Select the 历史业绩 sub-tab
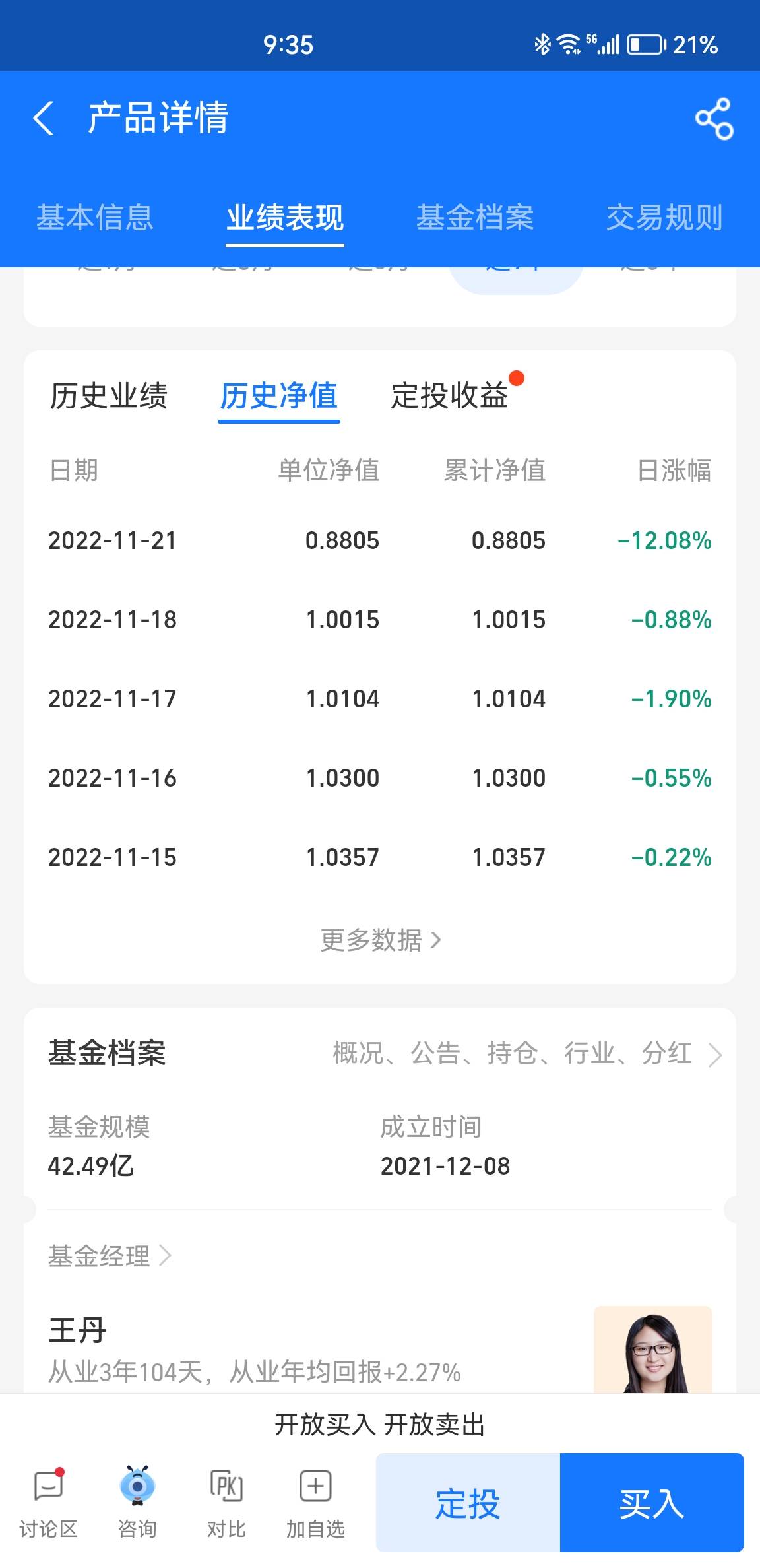 point(110,396)
